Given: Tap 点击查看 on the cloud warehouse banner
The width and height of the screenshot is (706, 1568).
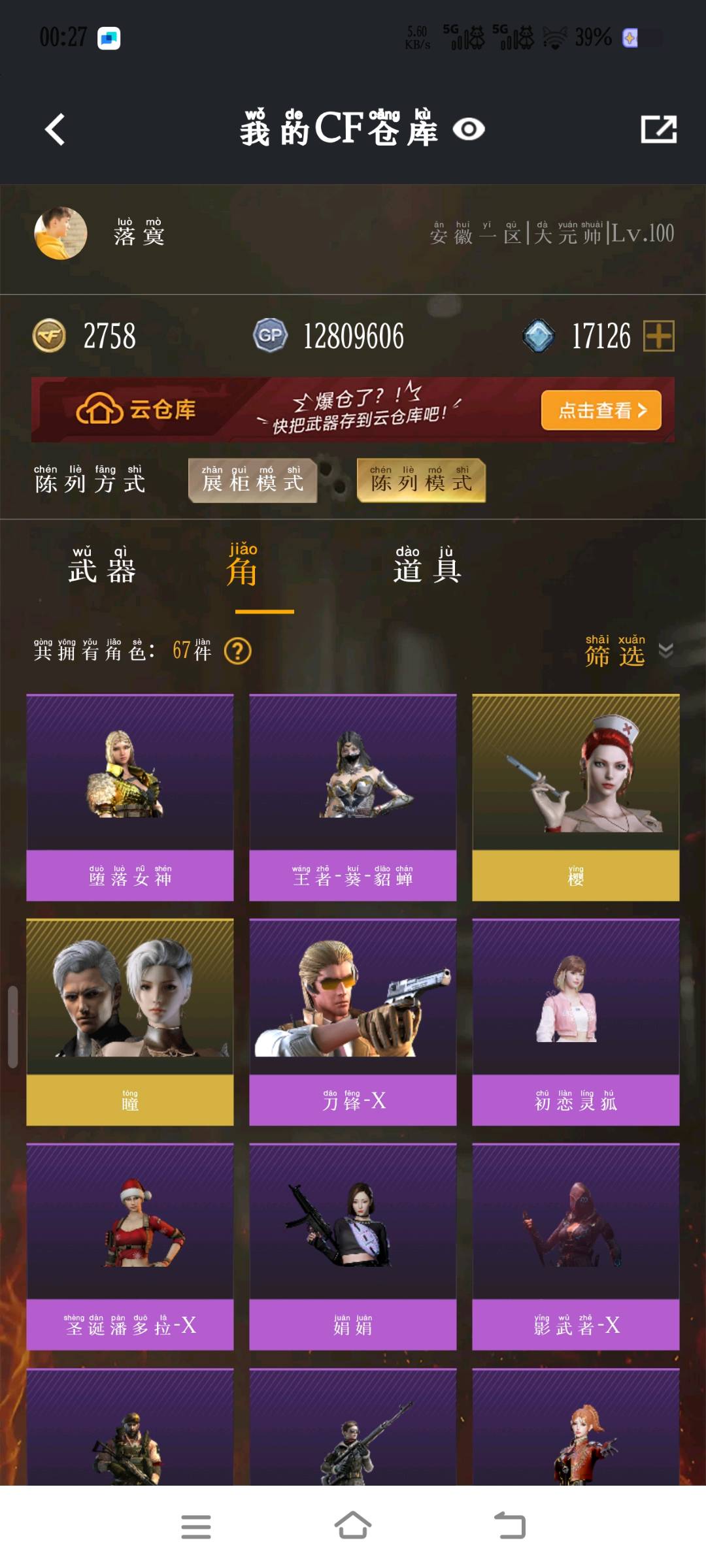Looking at the screenshot, I should [x=601, y=410].
